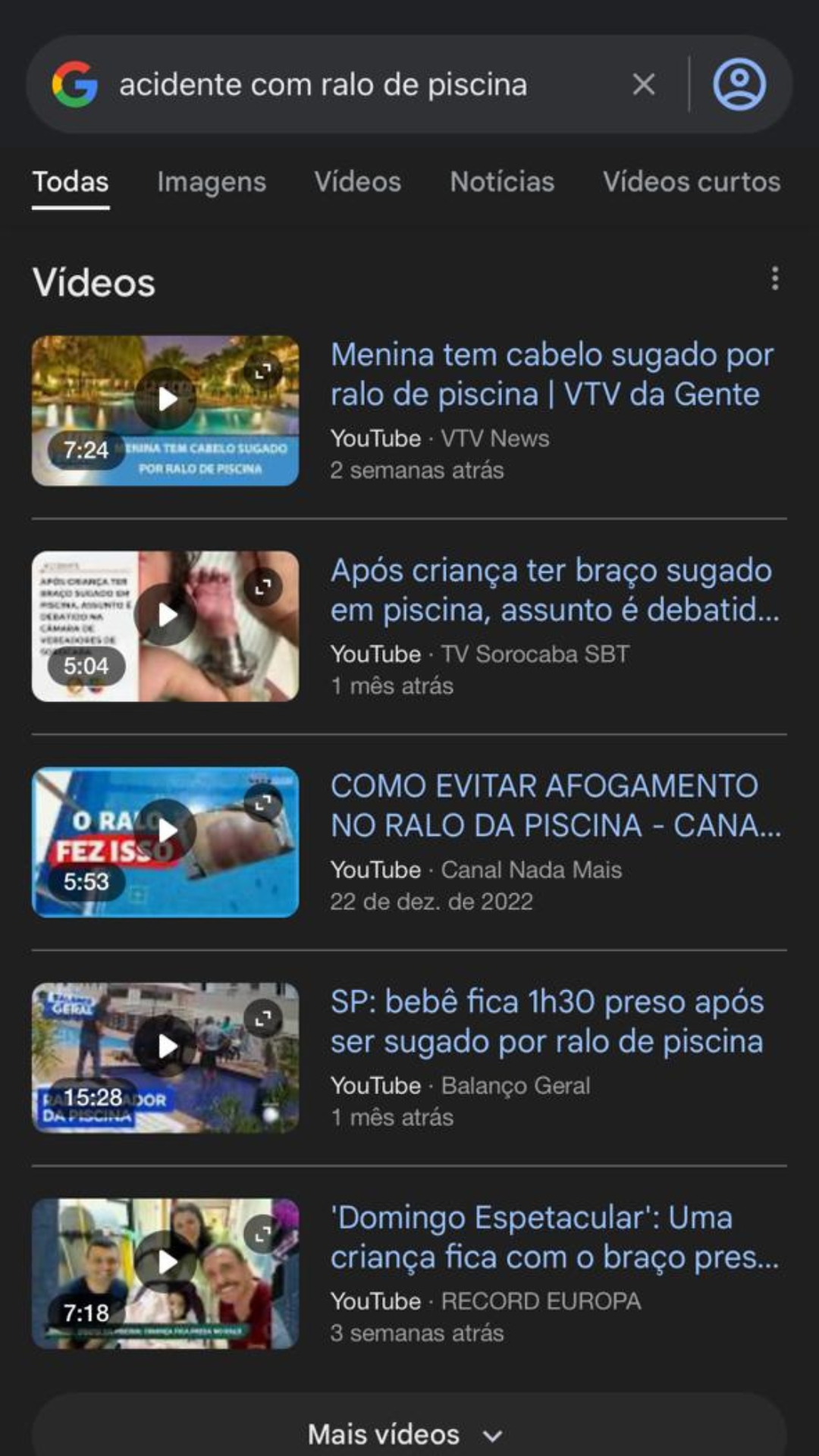Switch to the Vídeos tab
819x1456 pixels.
tap(357, 182)
